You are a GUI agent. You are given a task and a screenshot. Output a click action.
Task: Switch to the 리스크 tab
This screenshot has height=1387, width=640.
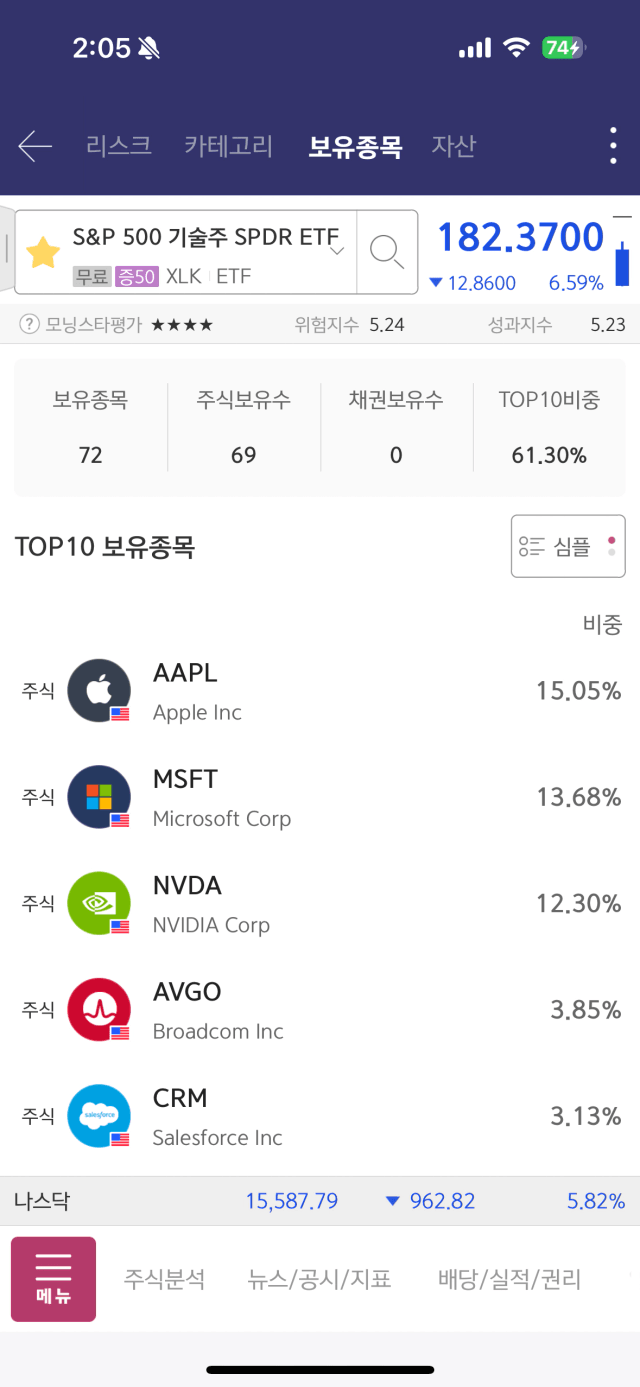click(x=119, y=146)
